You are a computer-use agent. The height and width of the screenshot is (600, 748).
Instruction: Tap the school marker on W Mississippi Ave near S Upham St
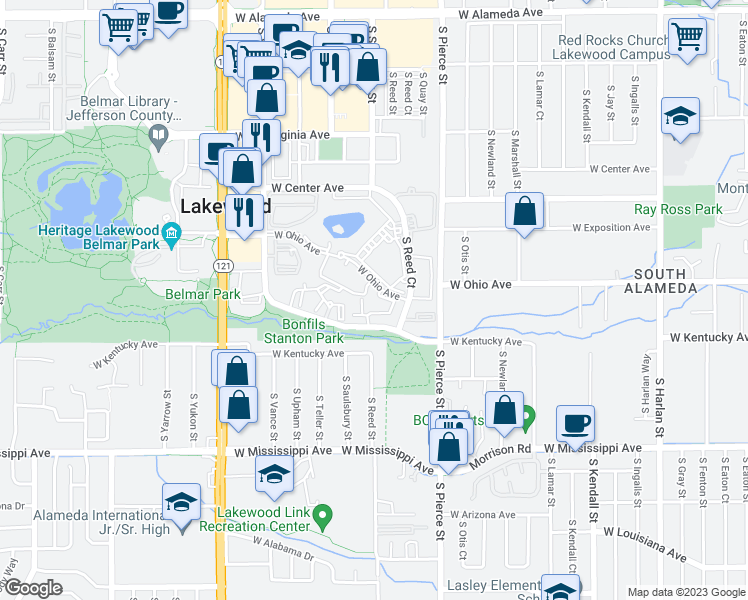coord(274,476)
